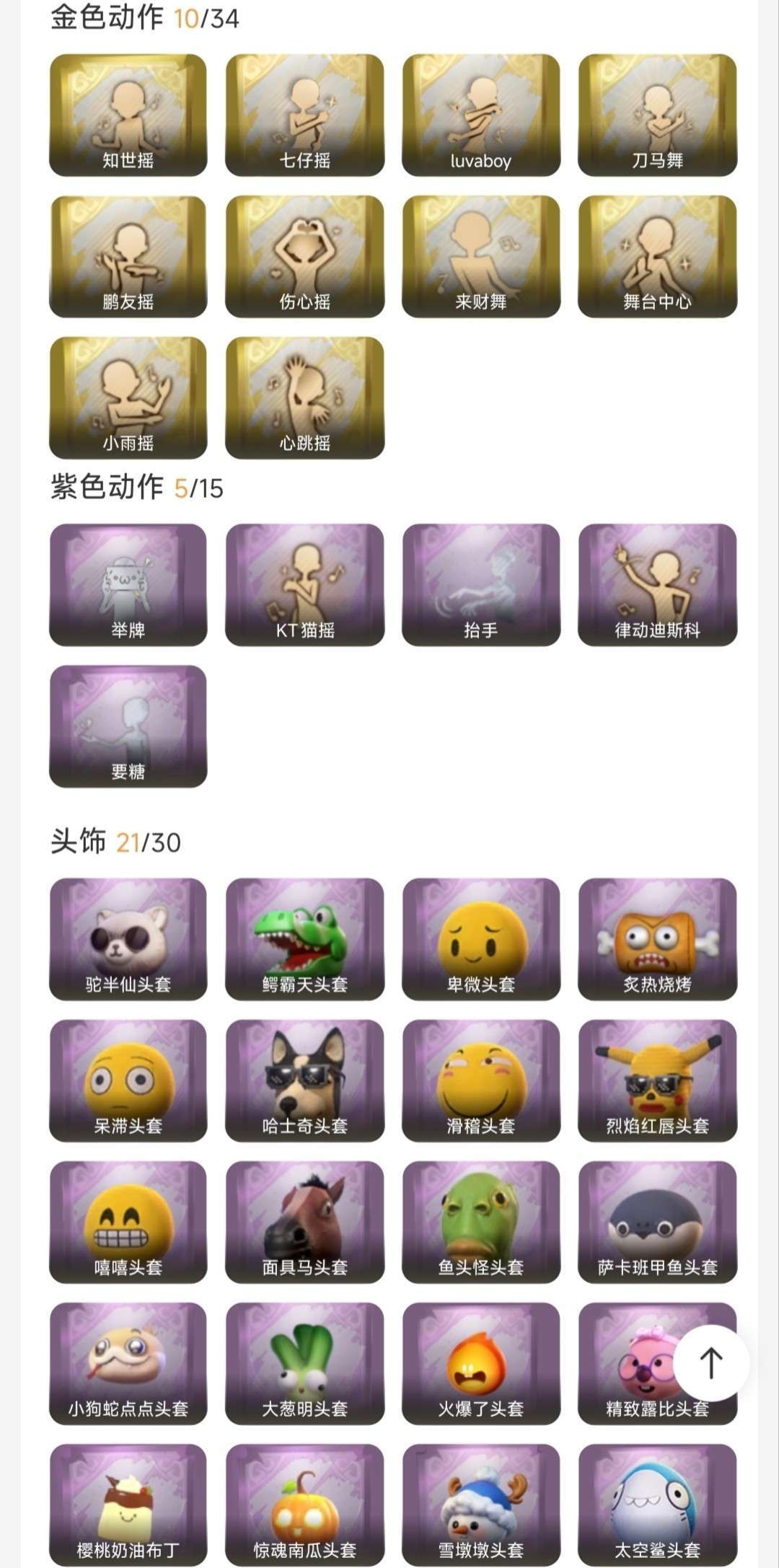This screenshot has width=779, height=1568.
Task: View the 萨卡班甲鱼头套 tile
Action: tap(657, 1222)
